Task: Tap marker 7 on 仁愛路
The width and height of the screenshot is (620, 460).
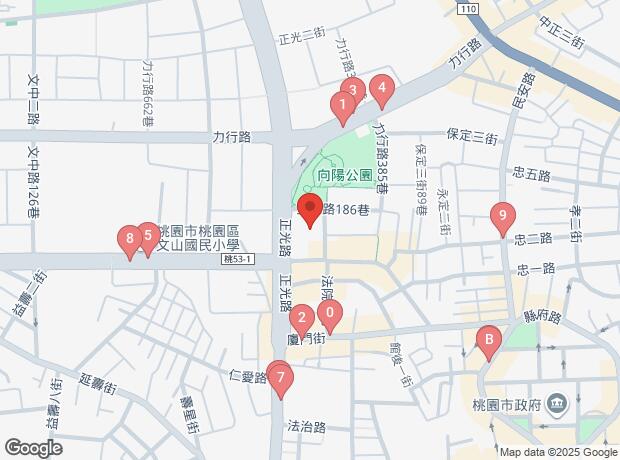Action: tap(281, 379)
